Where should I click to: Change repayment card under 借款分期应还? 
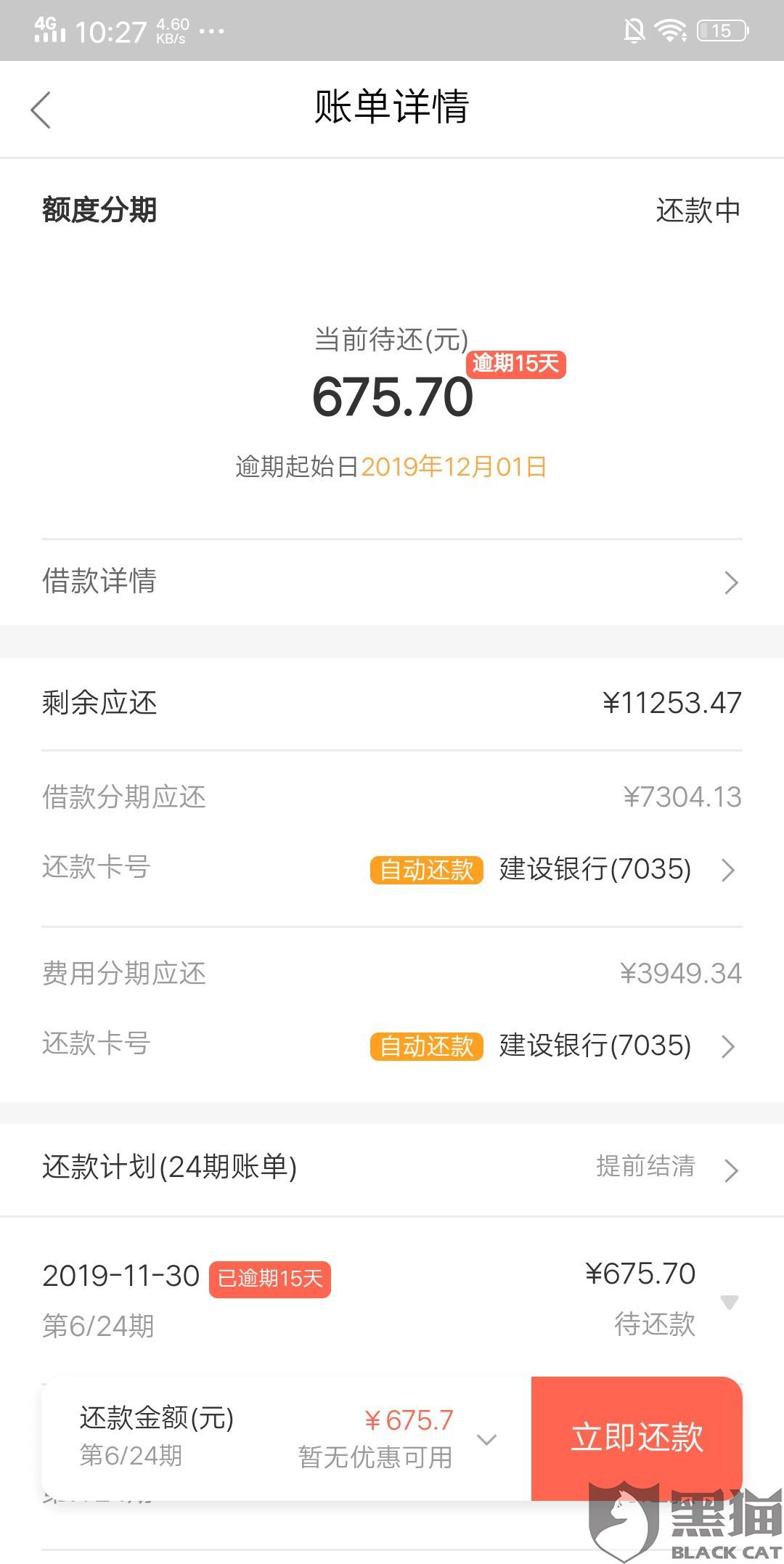[x=595, y=869]
